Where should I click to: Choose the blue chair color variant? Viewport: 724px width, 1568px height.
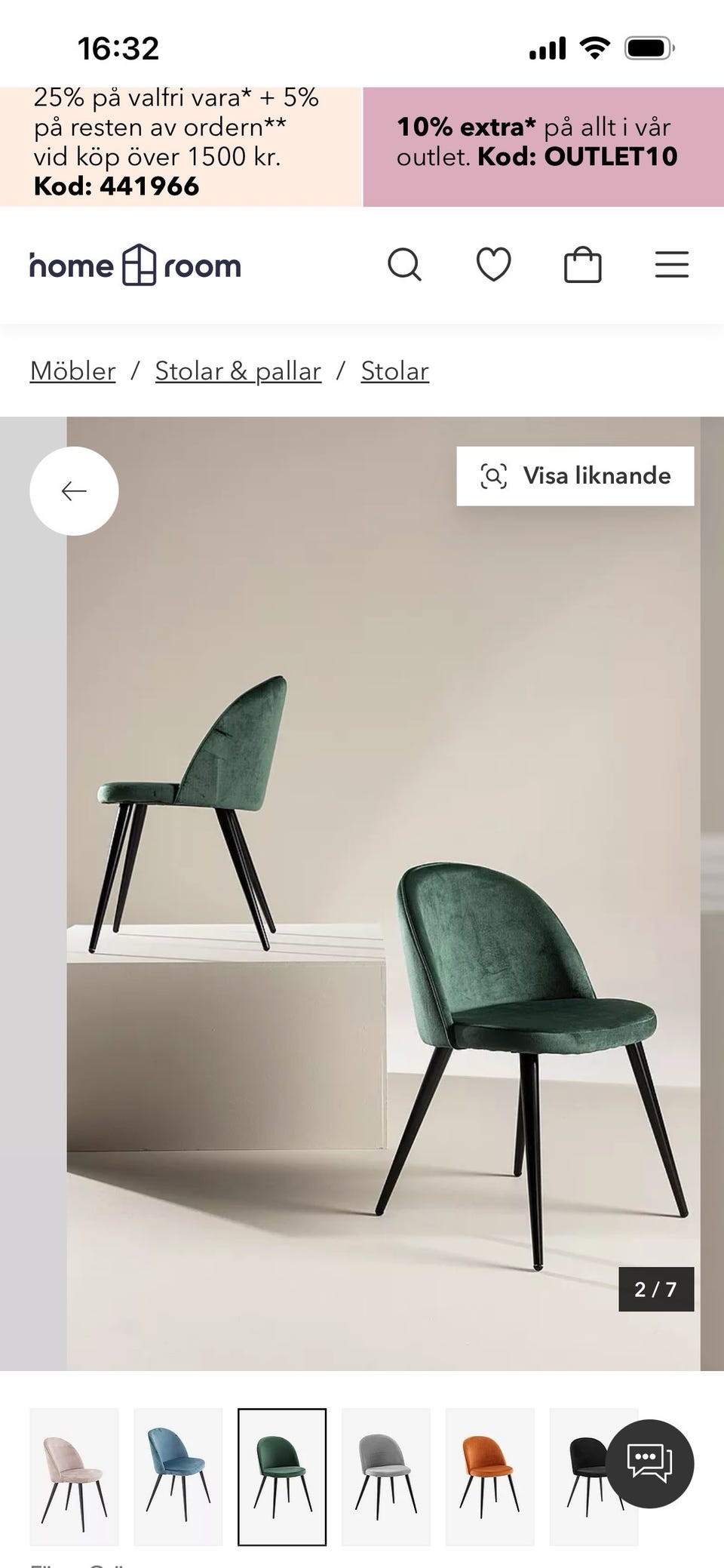(178, 1477)
